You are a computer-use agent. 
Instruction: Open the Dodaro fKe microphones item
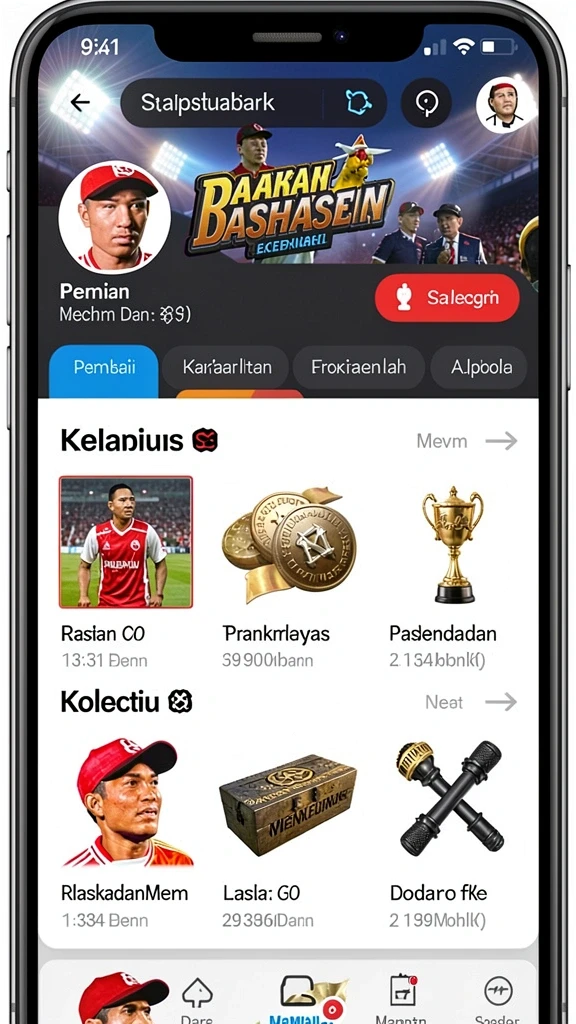(449, 833)
